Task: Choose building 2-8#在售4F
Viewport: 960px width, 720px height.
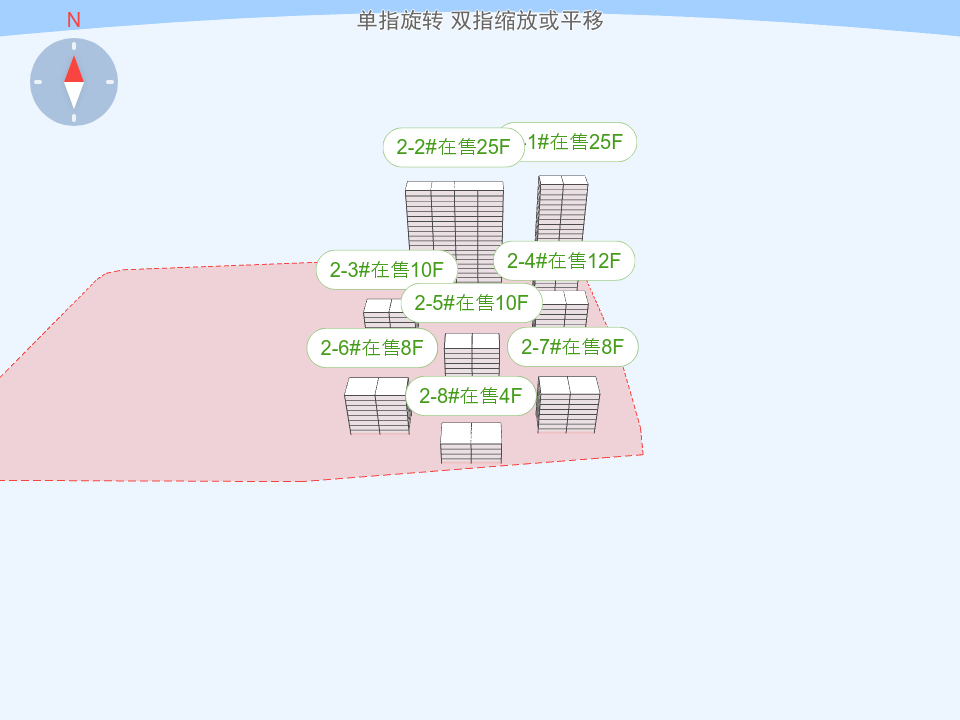Action: (x=470, y=396)
